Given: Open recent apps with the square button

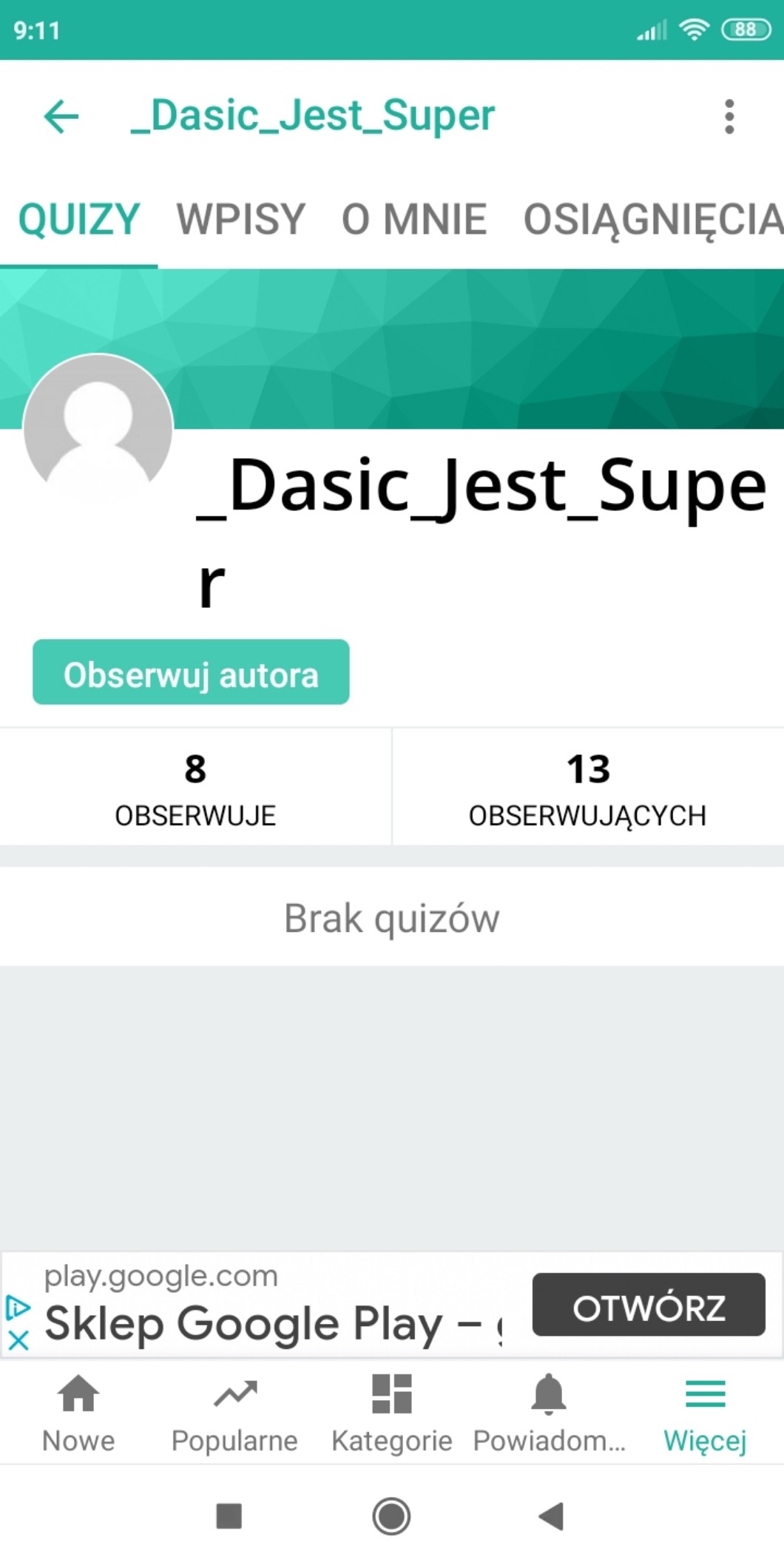Looking at the screenshot, I should 229,1516.
